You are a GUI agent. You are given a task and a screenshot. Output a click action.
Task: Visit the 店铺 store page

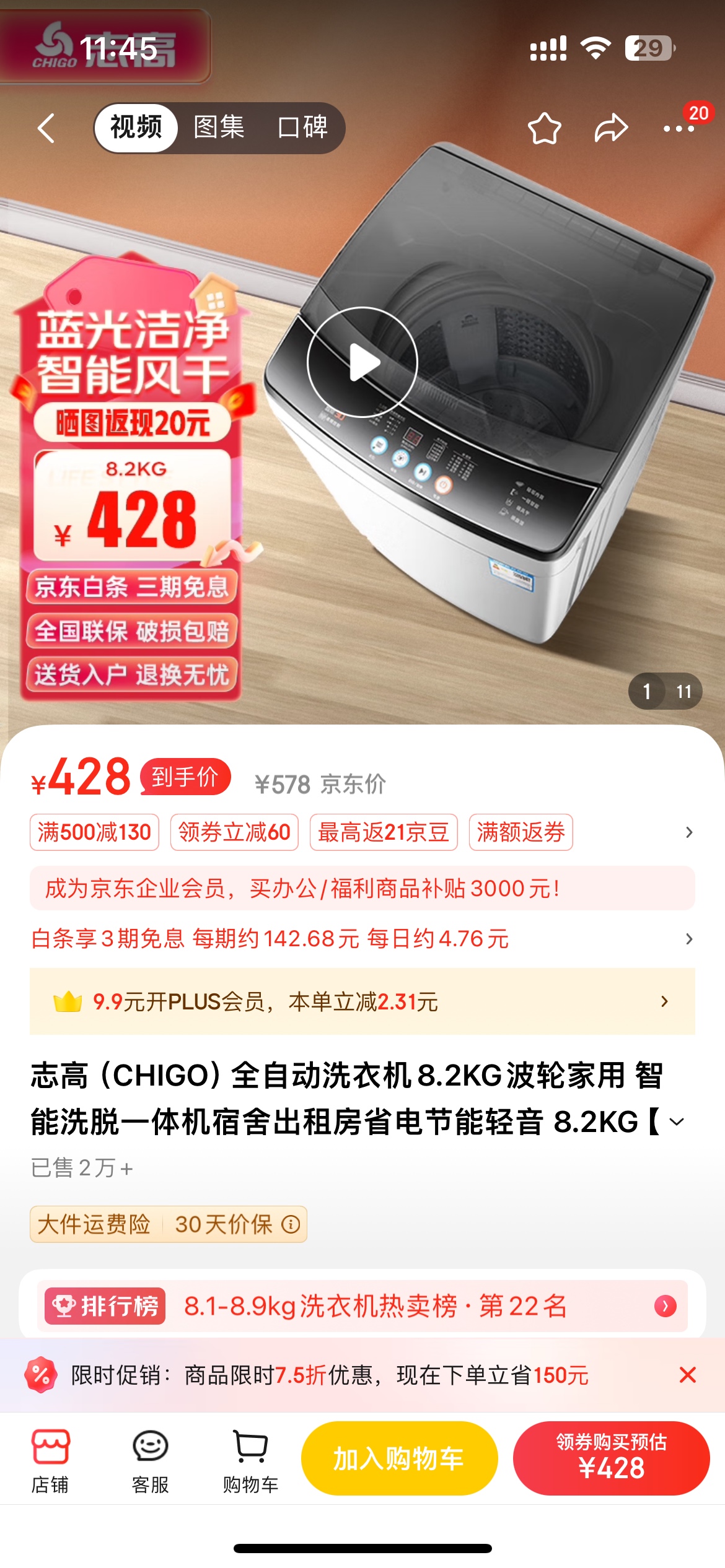point(50,1460)
